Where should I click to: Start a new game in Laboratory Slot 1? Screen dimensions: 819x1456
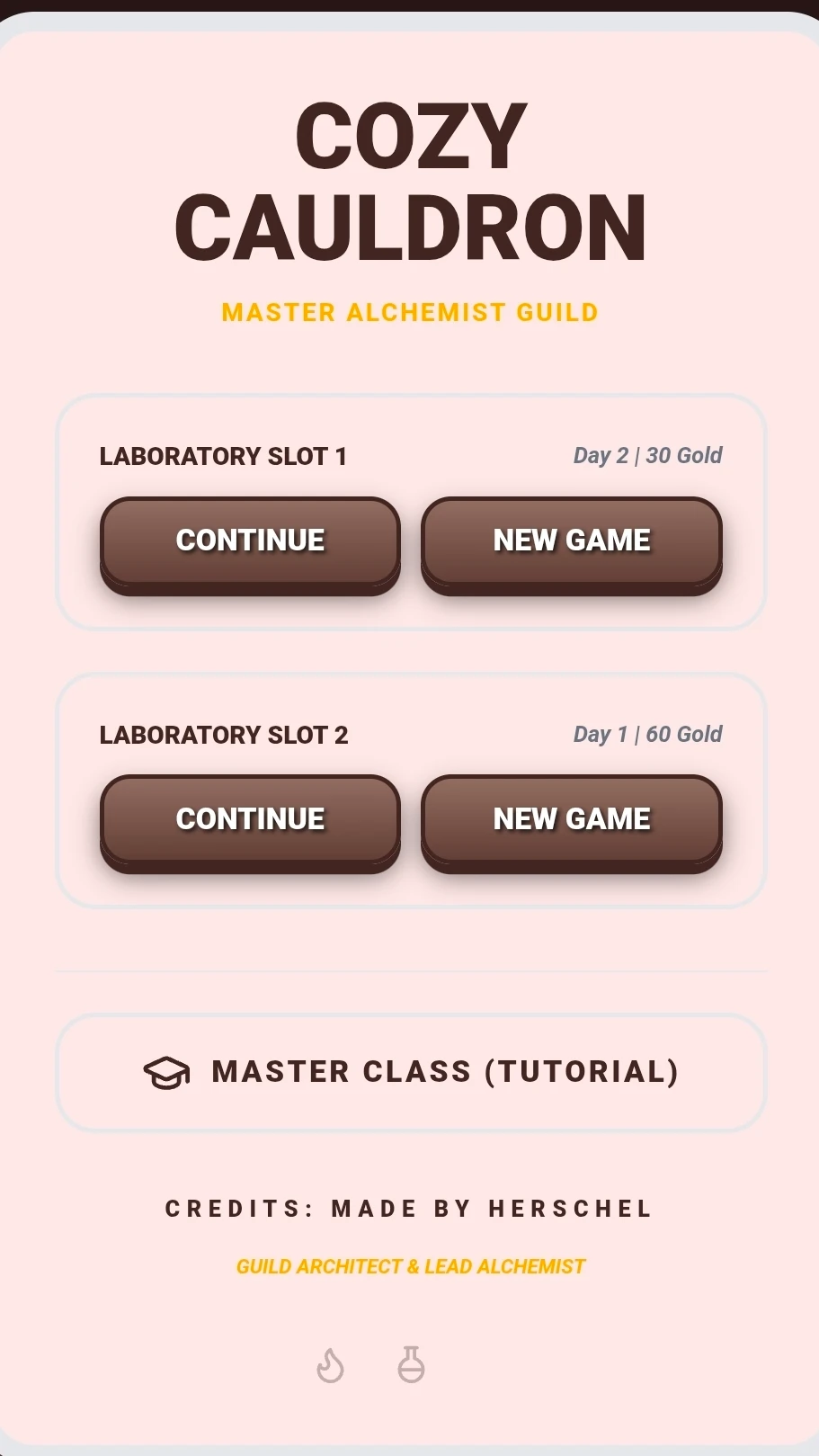click(x=572, y=545)
